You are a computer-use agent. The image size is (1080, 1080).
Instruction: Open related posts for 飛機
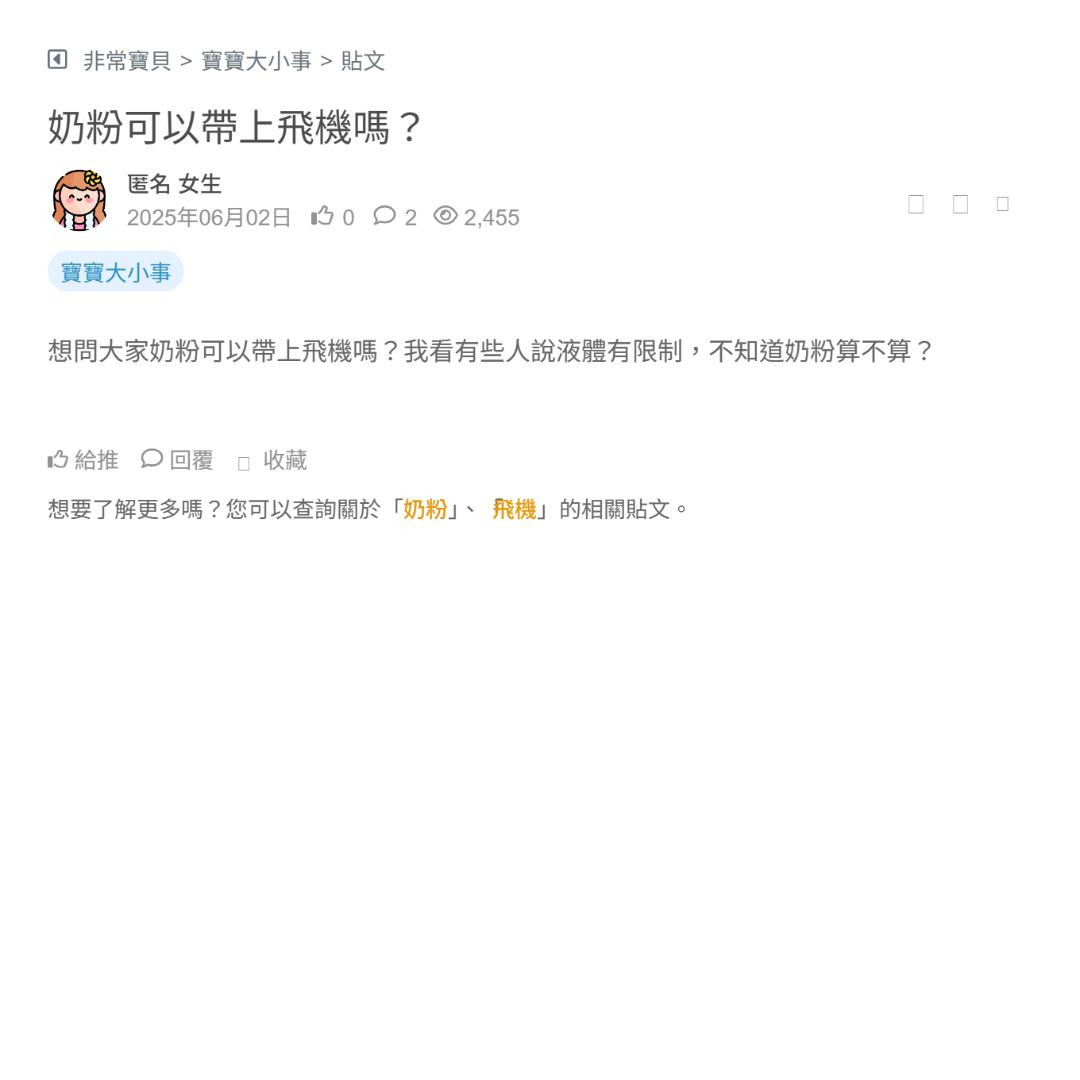click(x=514, y=509)
